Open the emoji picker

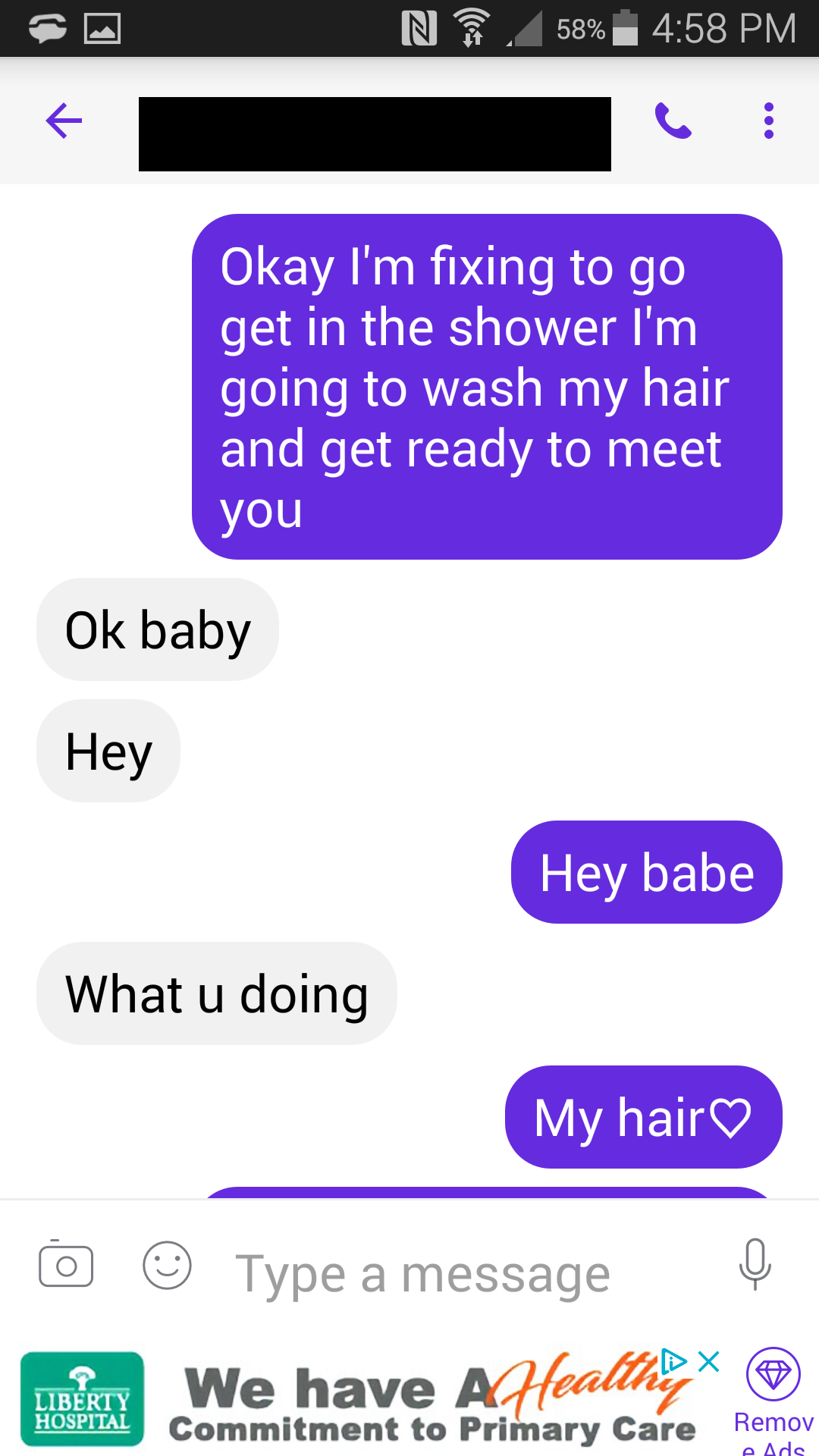(x=167, y=1265)
